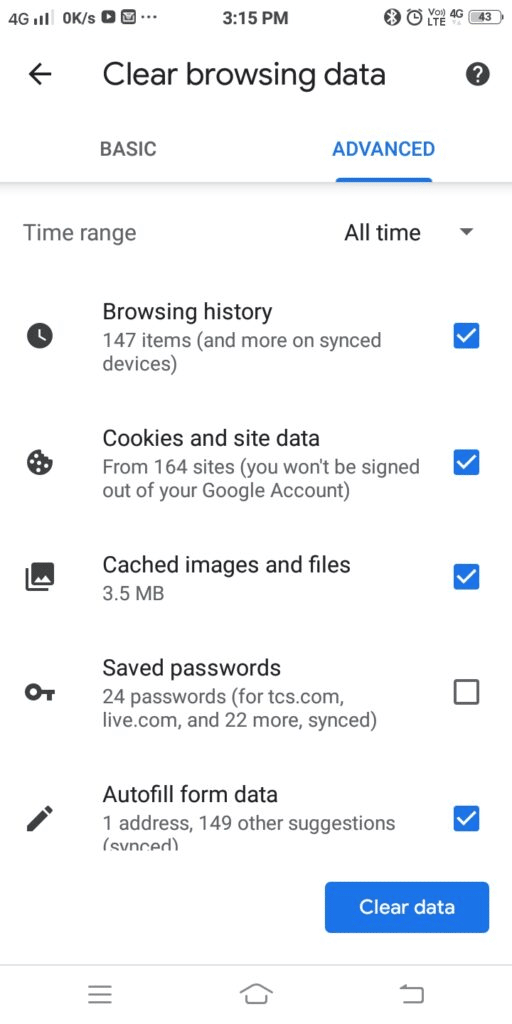Image resolution: width=512 pixels, height=1024 pixels.
Task: Open the help question mark icon
Action: pyautogui.click(x=477, y=75)
